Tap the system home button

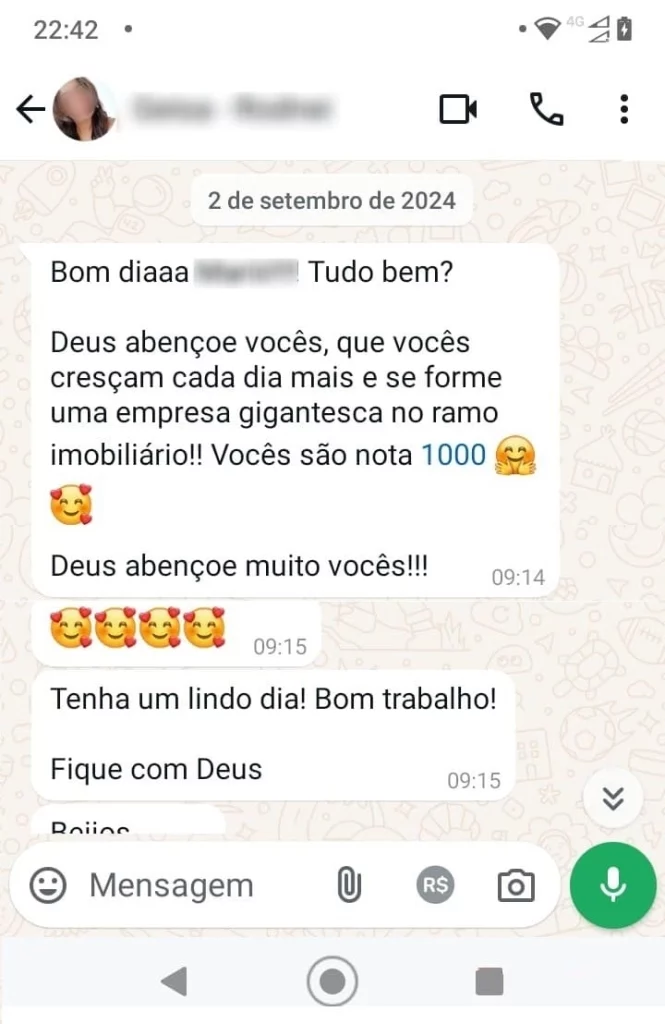pos(332,981)
